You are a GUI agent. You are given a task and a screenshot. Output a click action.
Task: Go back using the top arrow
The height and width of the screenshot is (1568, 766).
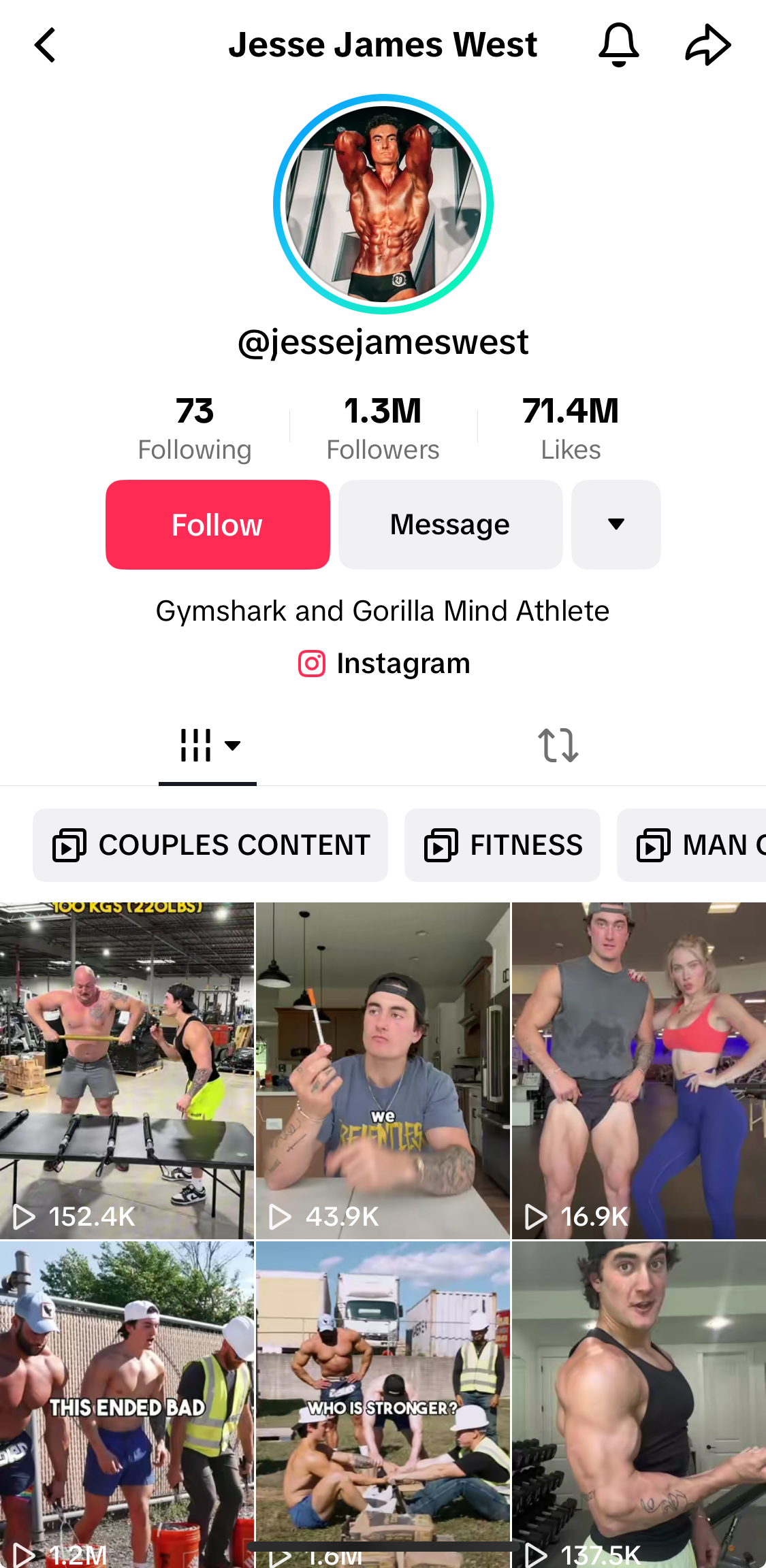(x=45, y=46)
